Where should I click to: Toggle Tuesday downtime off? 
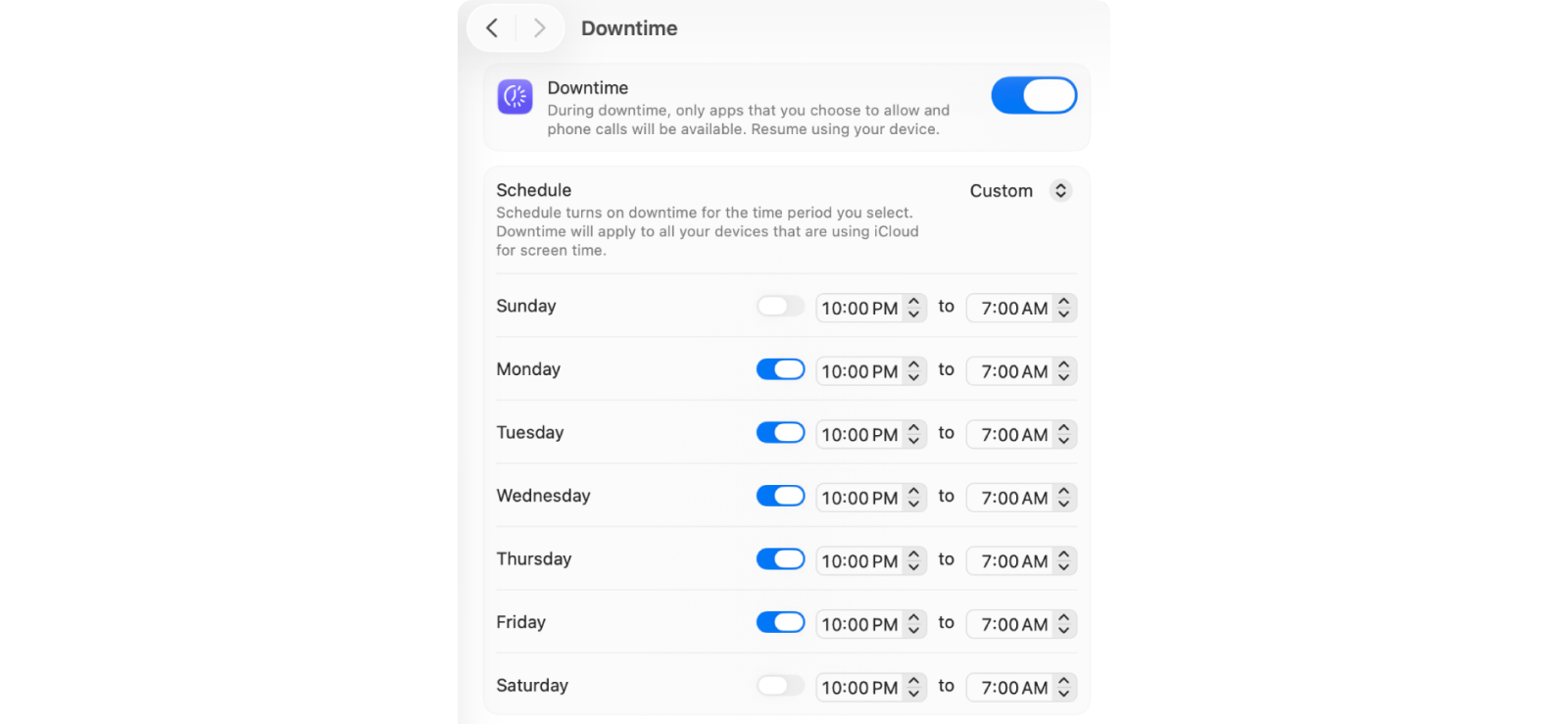pos(780,433)
